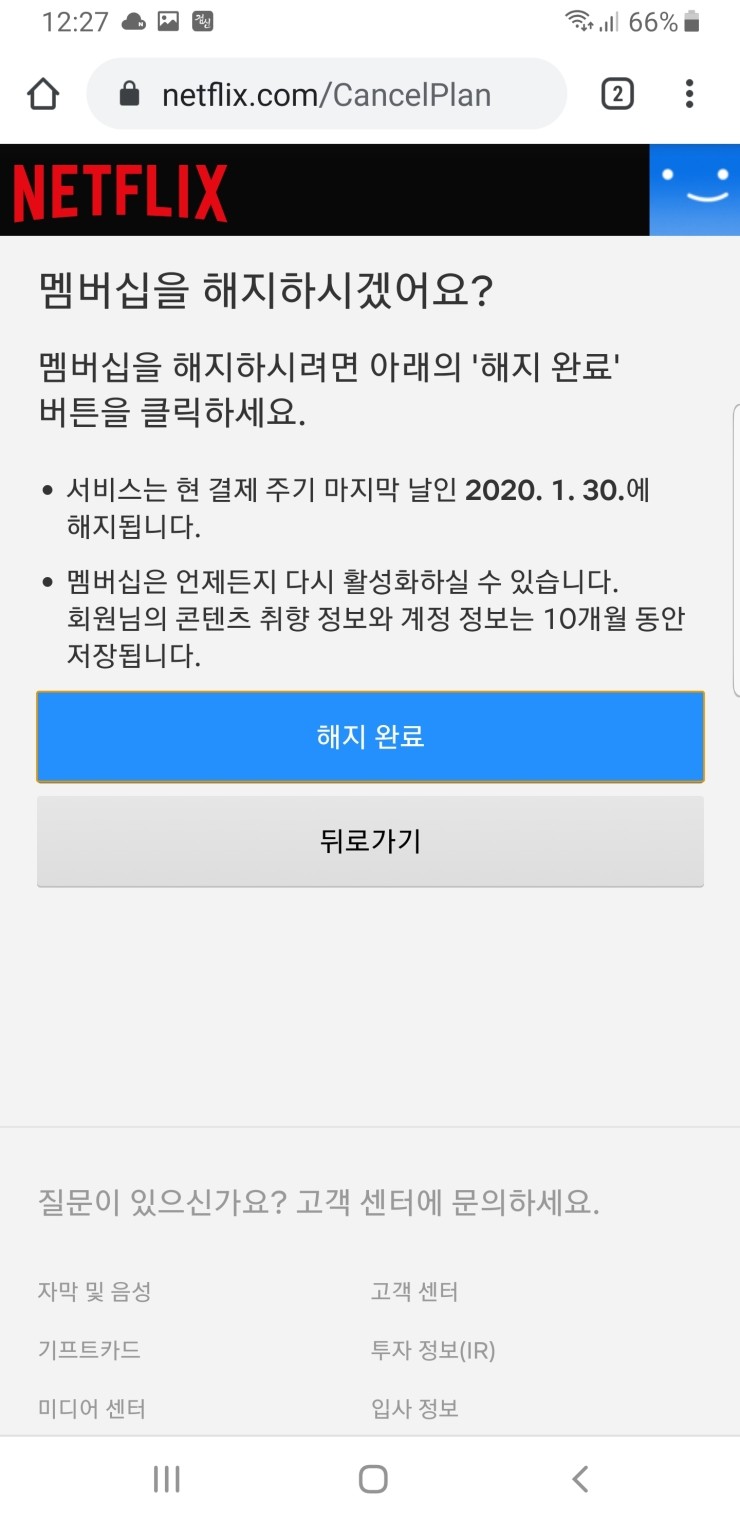Image resolution: width=740 pixels, height=1521 pixels.
Task: Go back with the 뒤로가기 button
Action: click(370, 841)
